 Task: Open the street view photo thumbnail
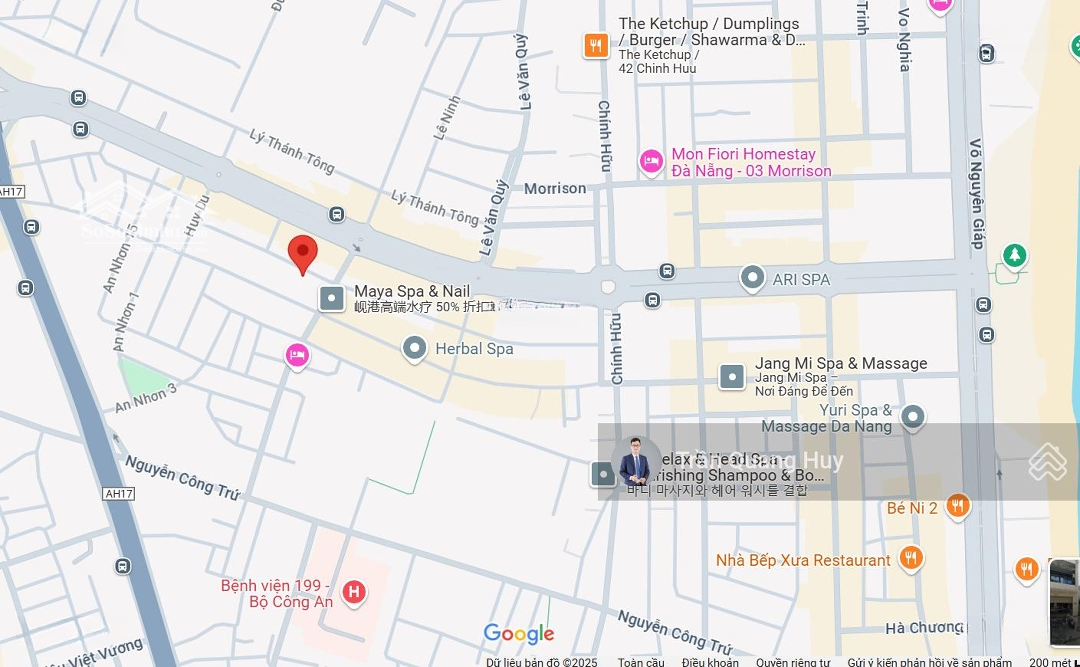pyautogui.click(x=1064, y=601)
